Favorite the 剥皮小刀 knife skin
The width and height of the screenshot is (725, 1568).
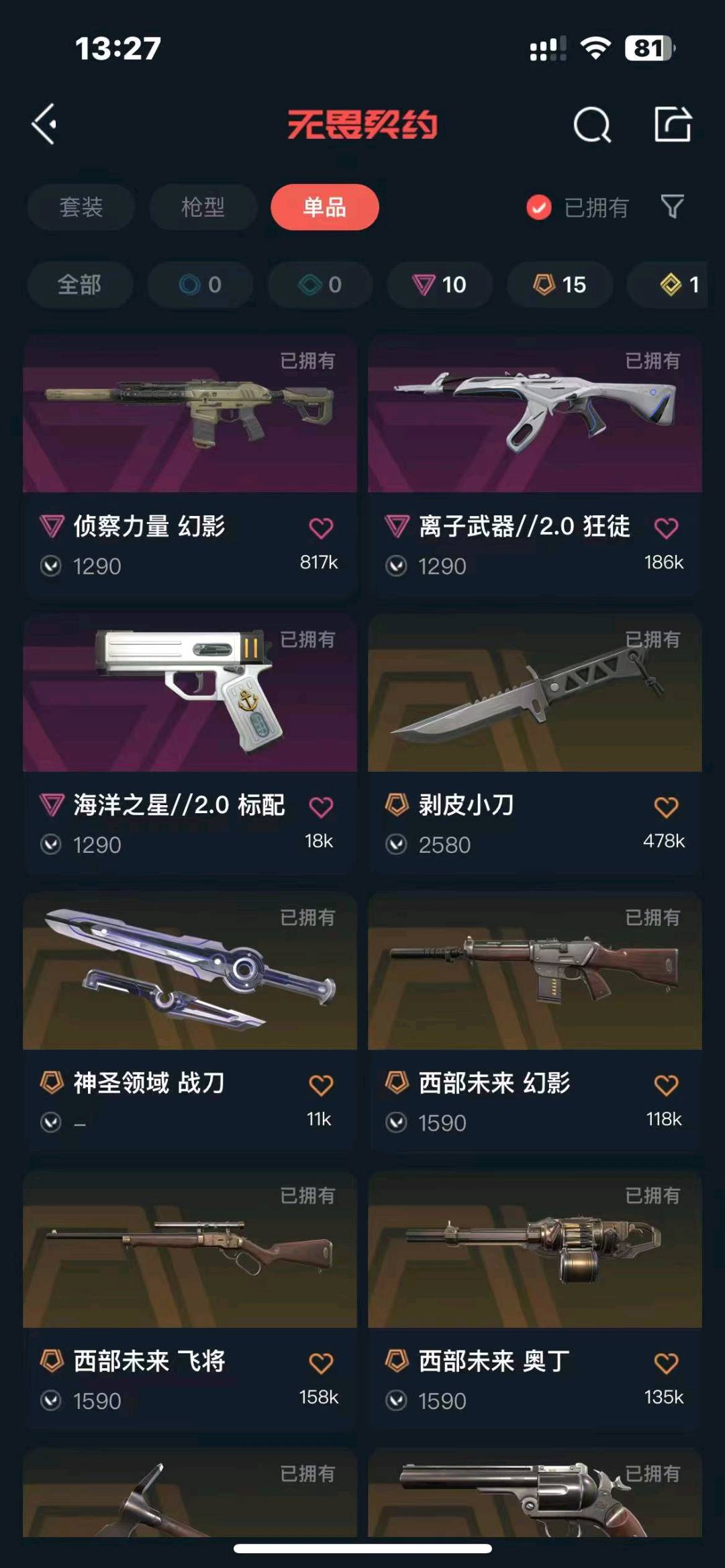pos(666,806)
